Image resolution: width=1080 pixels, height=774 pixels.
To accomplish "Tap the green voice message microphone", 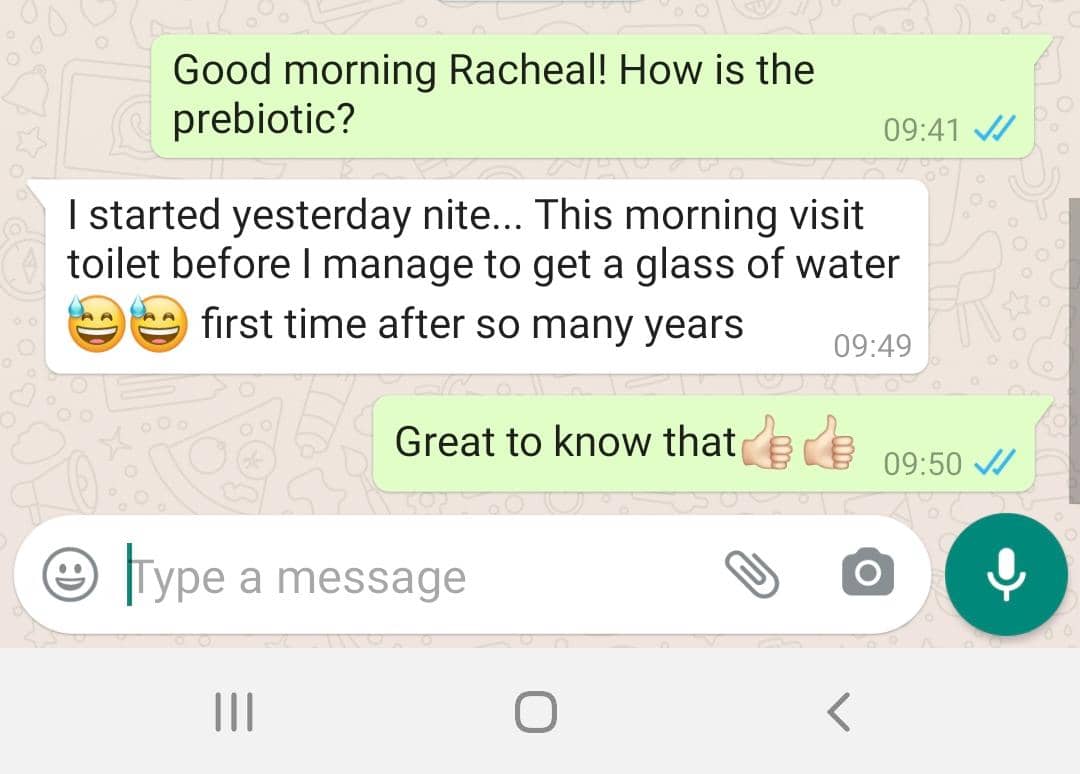I will pos(1006,574).
